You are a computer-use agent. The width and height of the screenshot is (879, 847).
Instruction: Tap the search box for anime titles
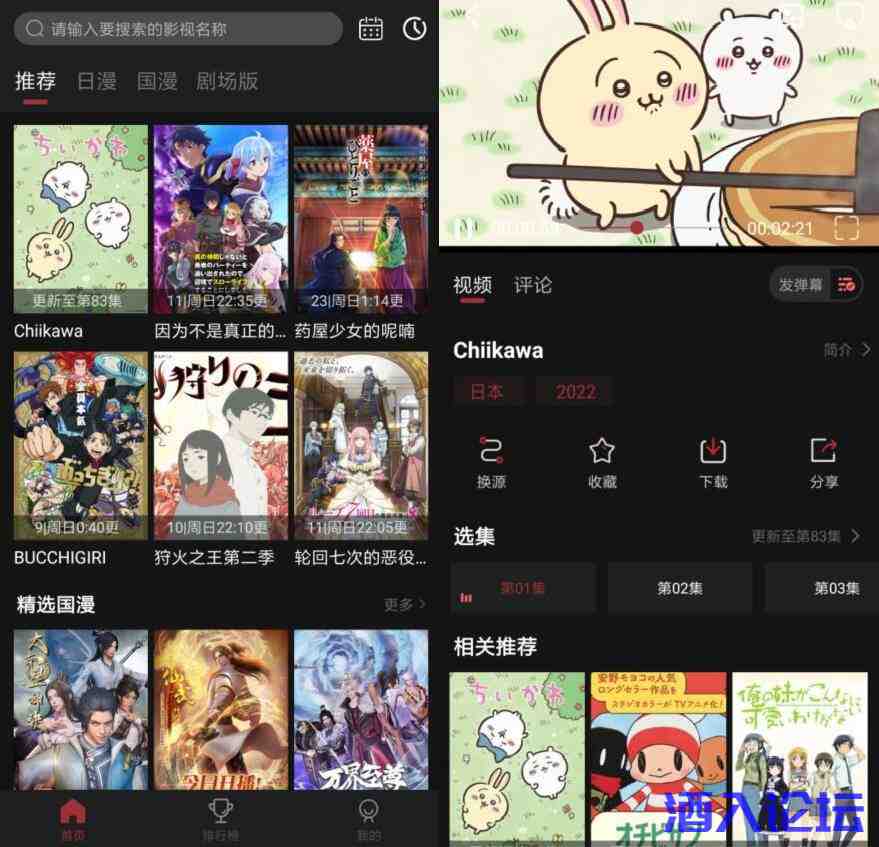(x=180, y=29)
